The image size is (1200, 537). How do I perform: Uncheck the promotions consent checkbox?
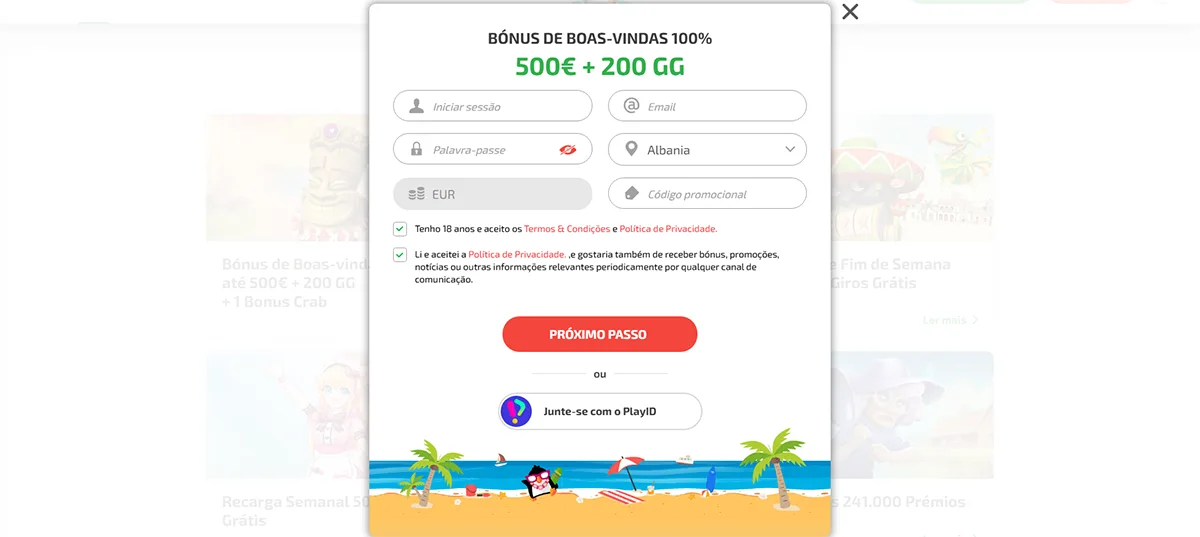click(400, 255)
